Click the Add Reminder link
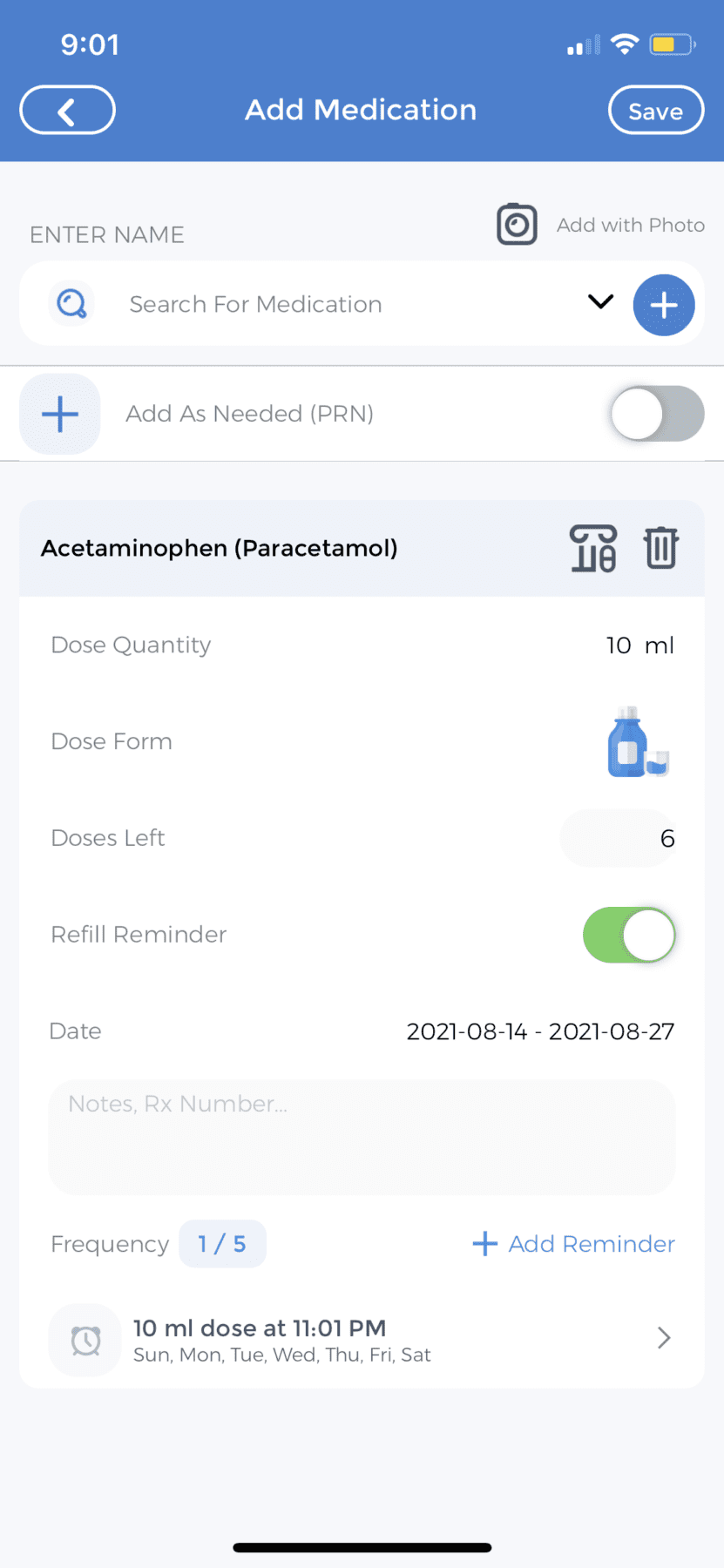 tap(592, 1244)
